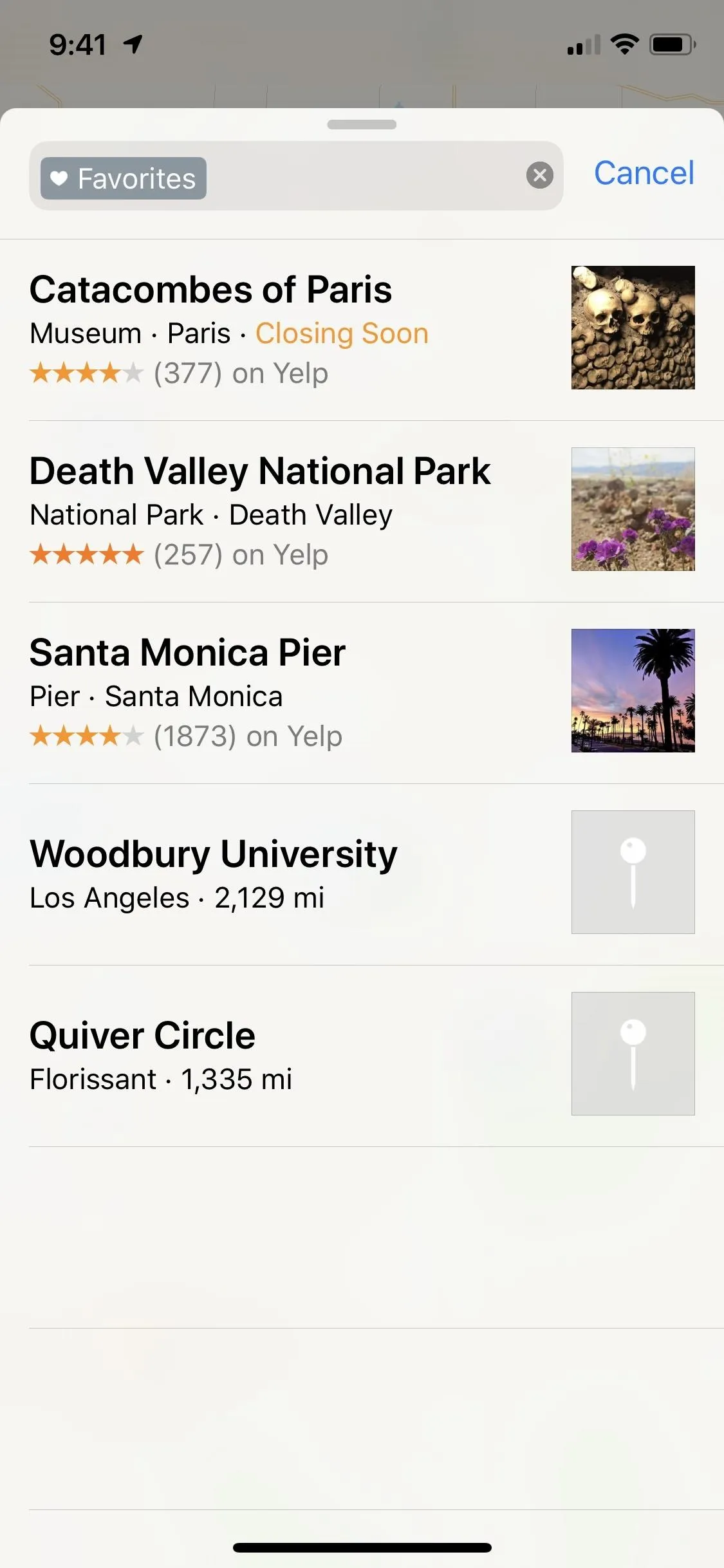Tap the Favorites search box
The image size is (724, 1568).
point(296,176)
